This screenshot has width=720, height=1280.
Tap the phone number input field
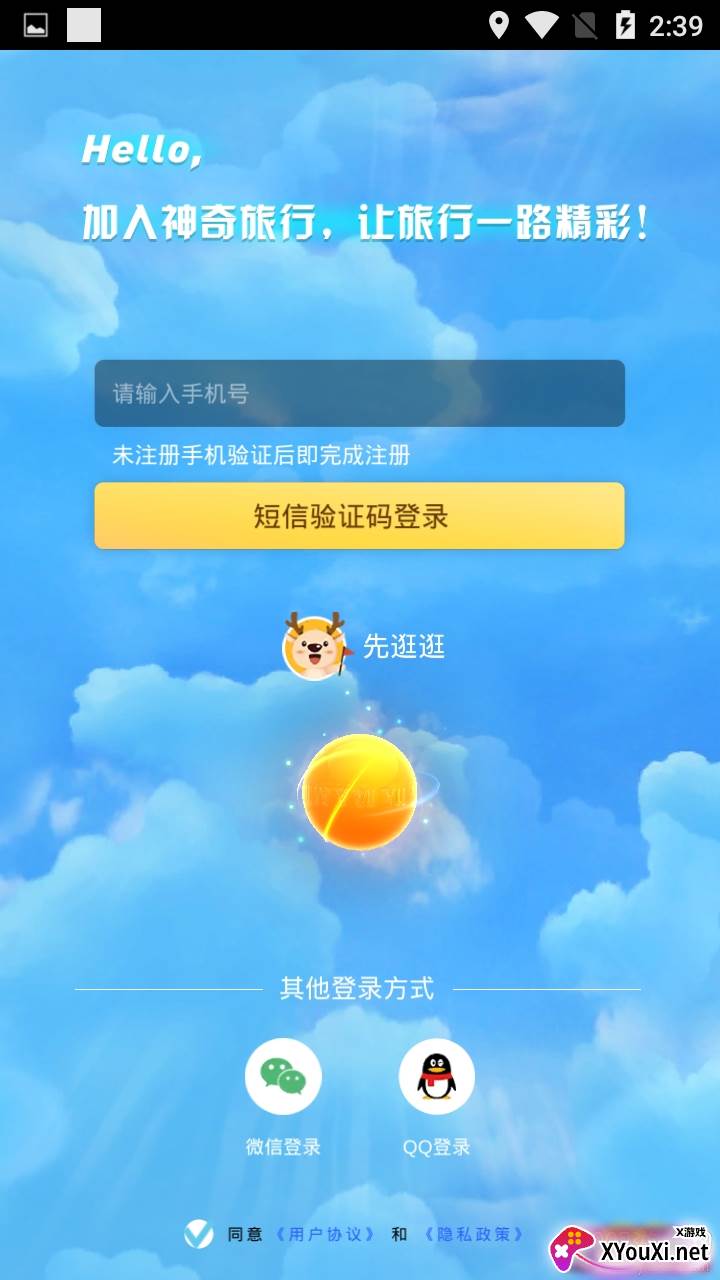click(359, 393)
